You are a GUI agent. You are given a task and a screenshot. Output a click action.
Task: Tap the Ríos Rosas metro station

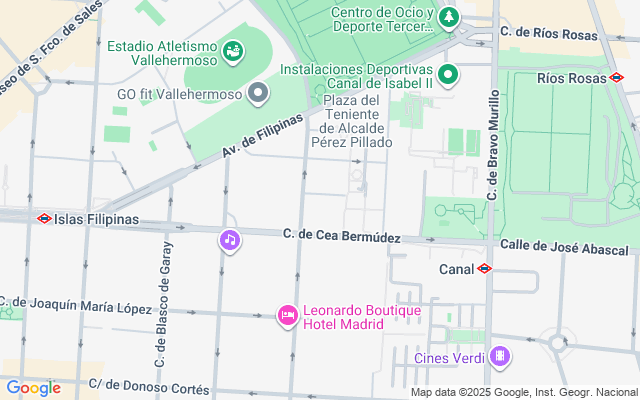616,77
